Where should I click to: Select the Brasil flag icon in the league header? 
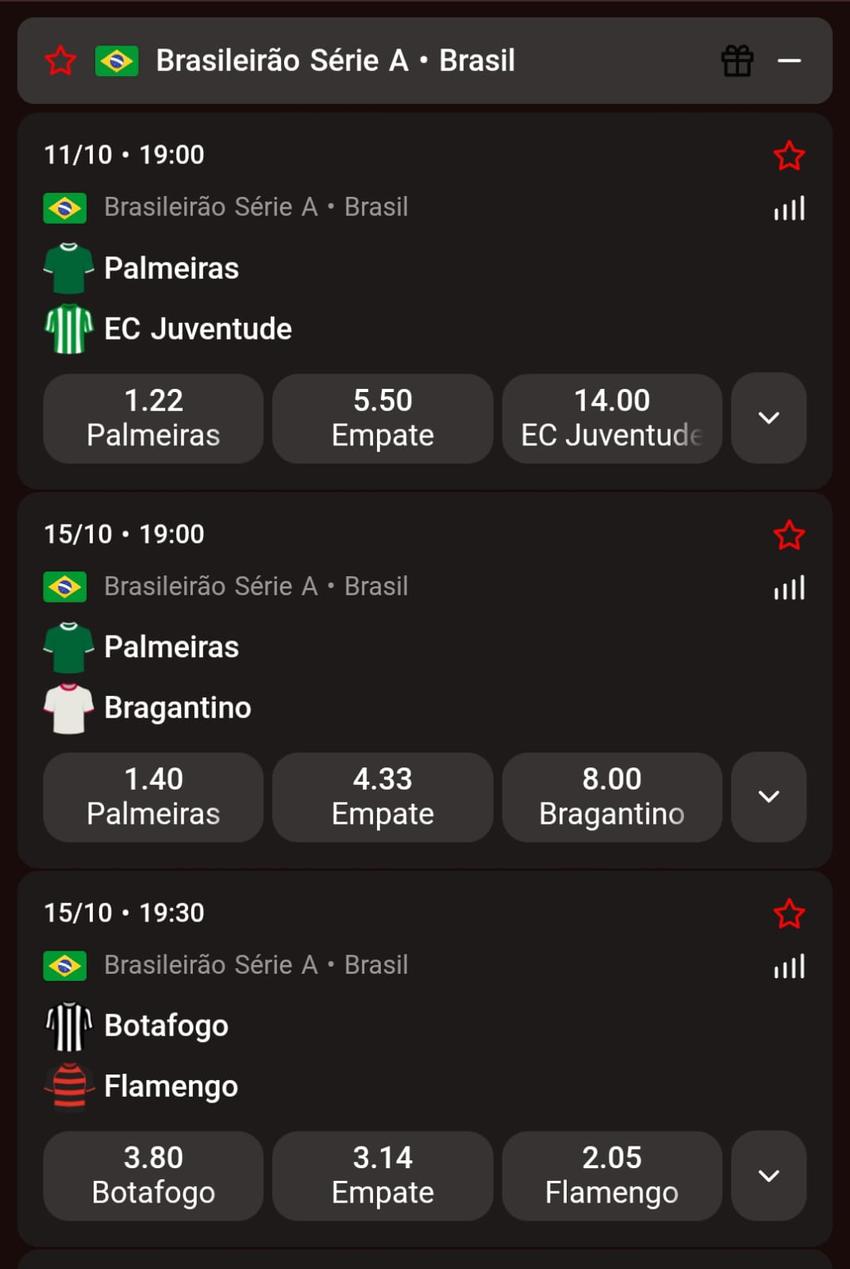click(x=117, y=60)
